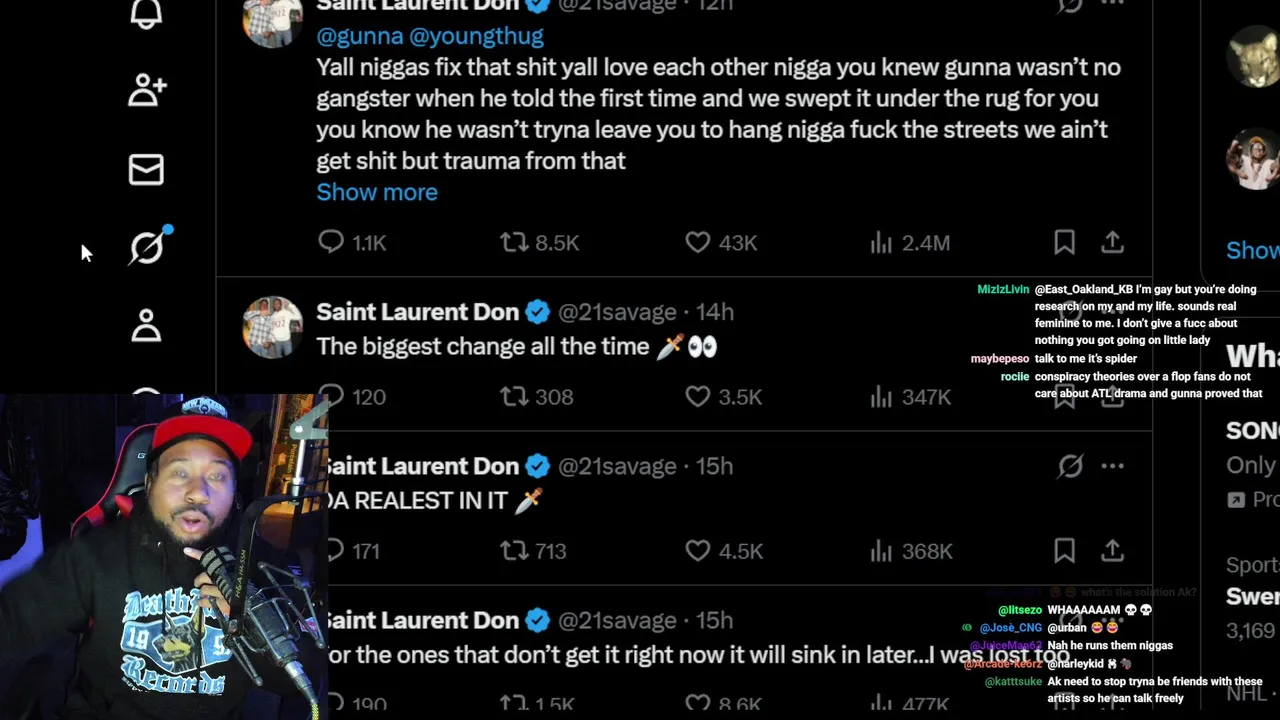Bookmark the tweet with 2.4M views
This screenshot has width=1280, height=720.
(x=1064, y=242)
